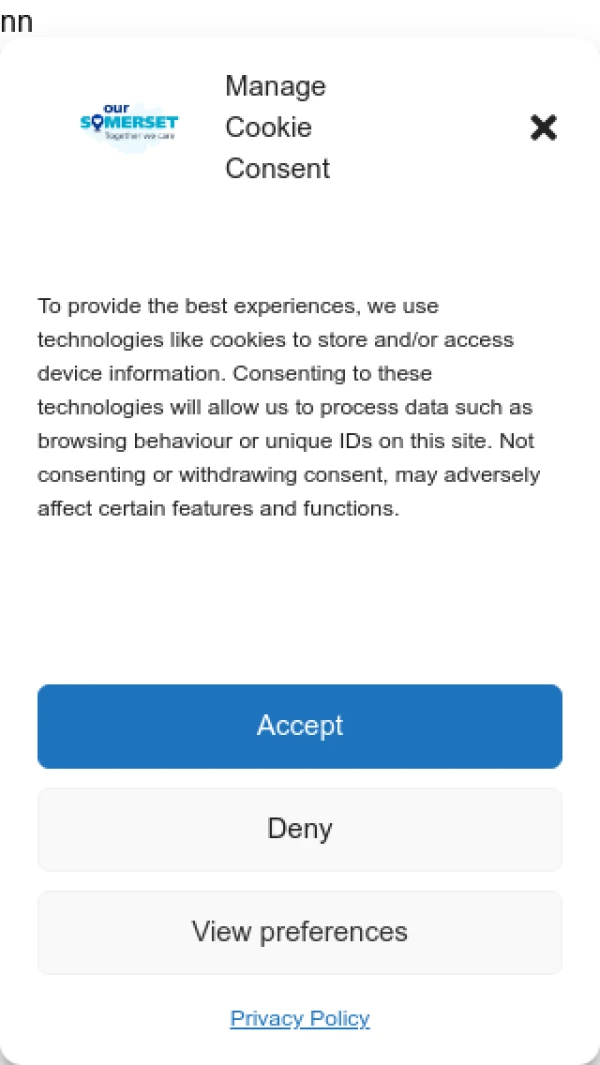Open View preferences for cookies

[x=300, y=932]
